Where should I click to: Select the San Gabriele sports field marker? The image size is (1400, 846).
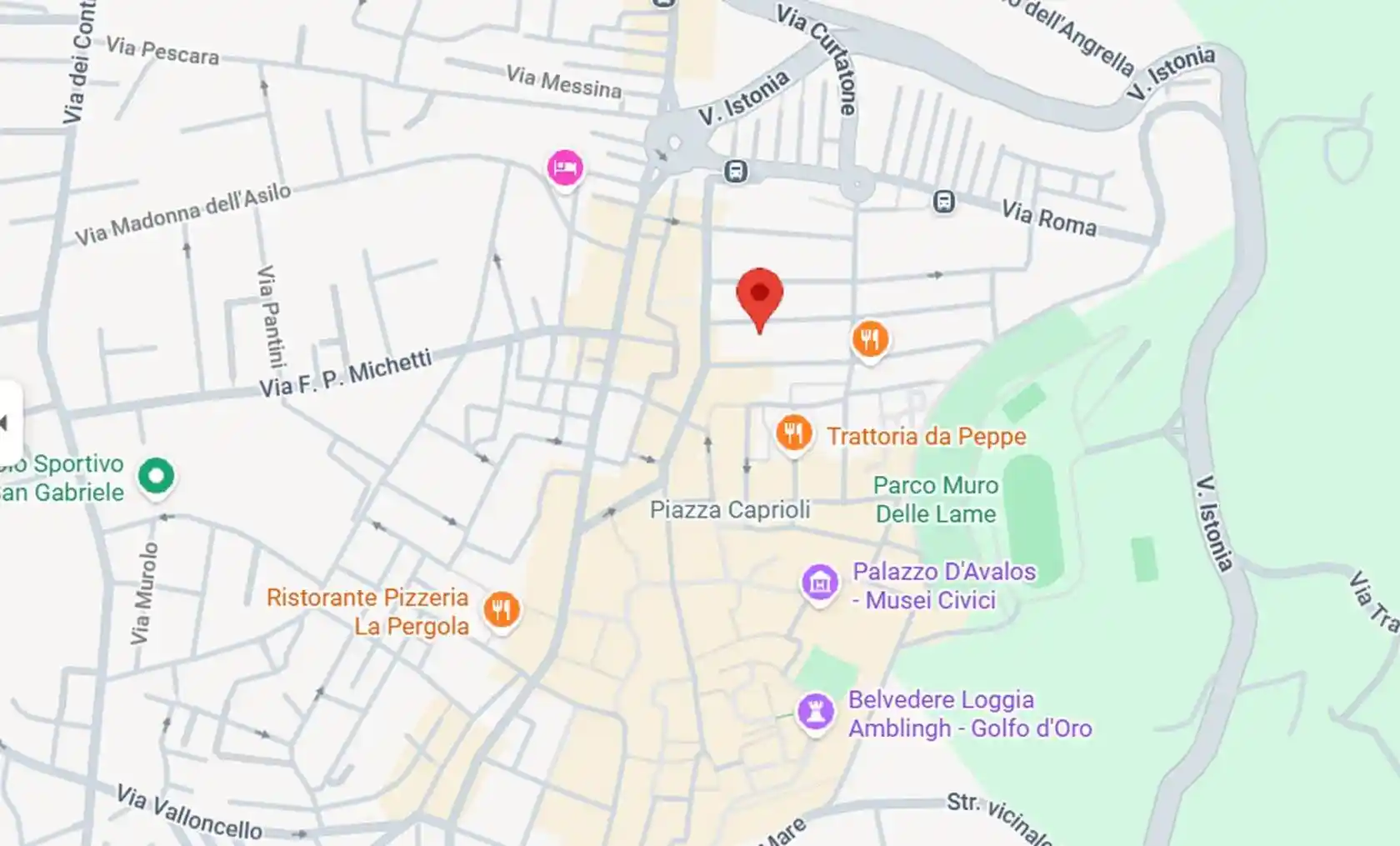click(x=156, y=476)
